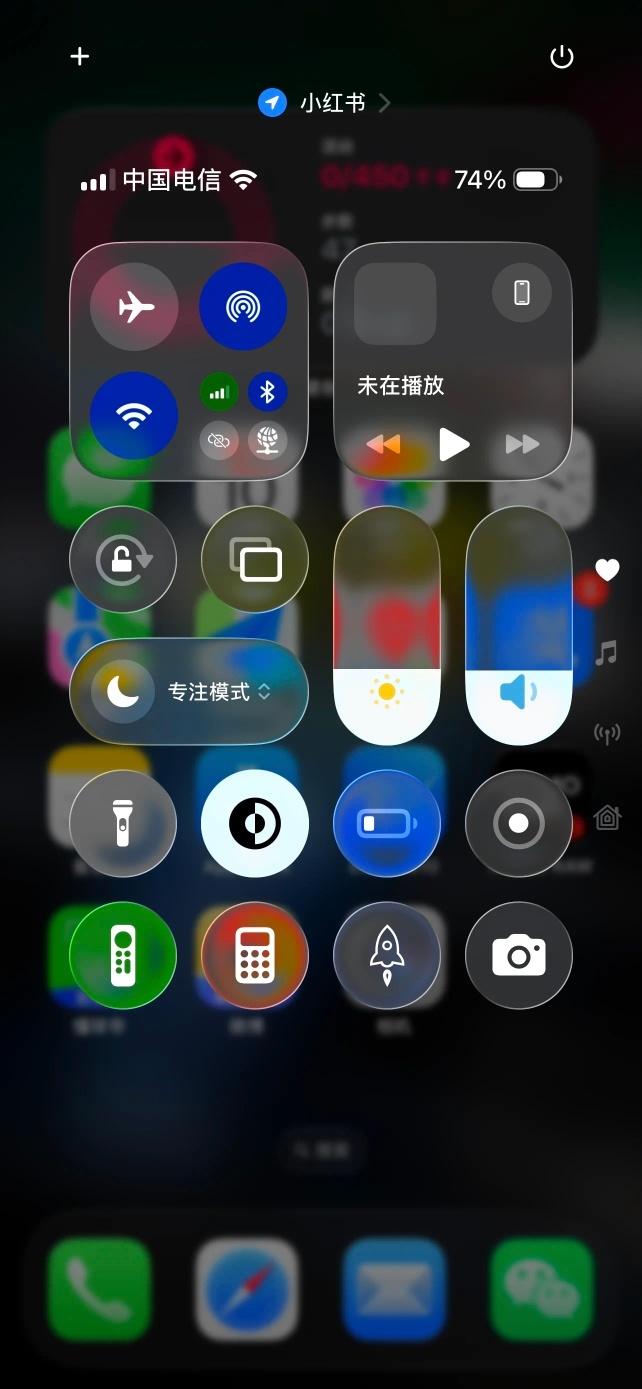Open the camera

click(519, 956)
